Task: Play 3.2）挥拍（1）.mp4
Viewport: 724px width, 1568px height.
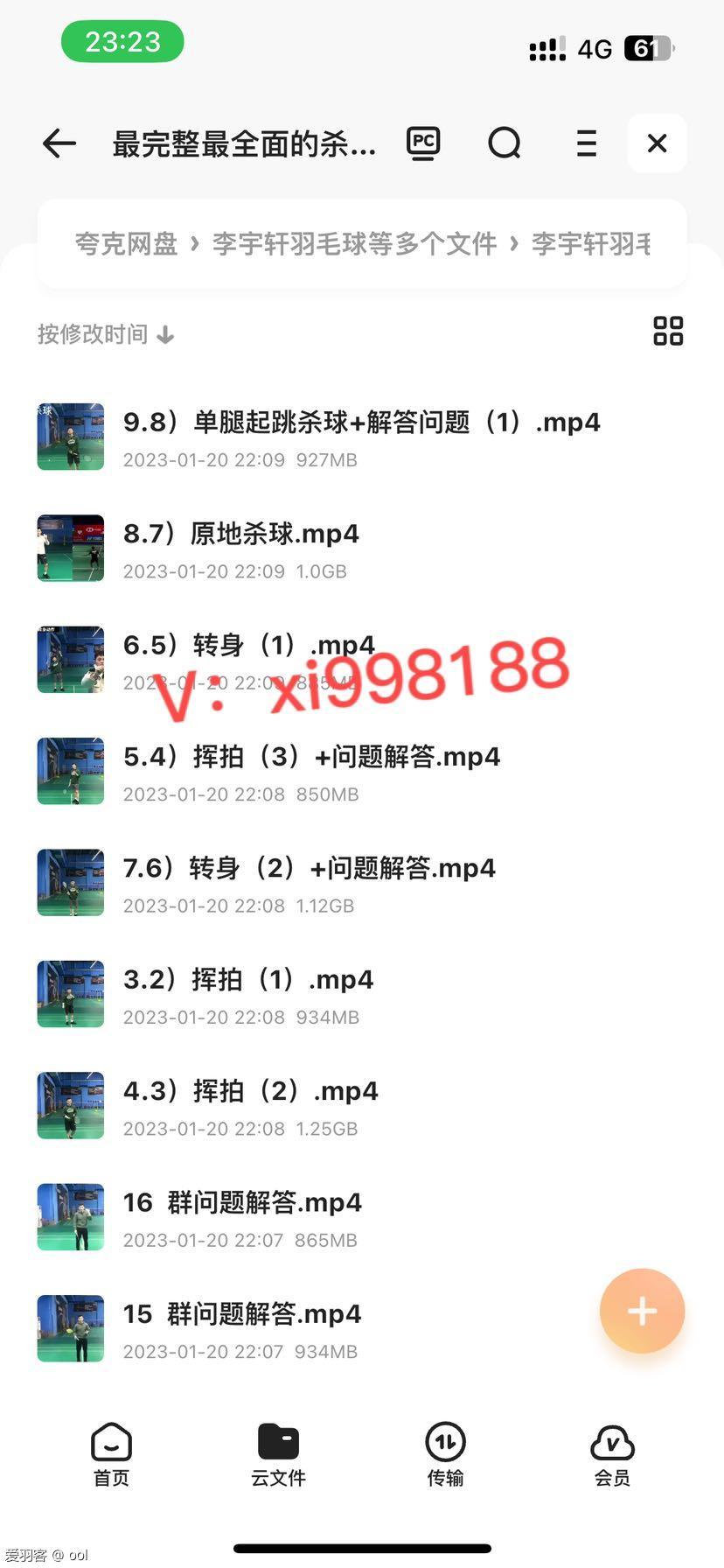Action: (247, 979)
